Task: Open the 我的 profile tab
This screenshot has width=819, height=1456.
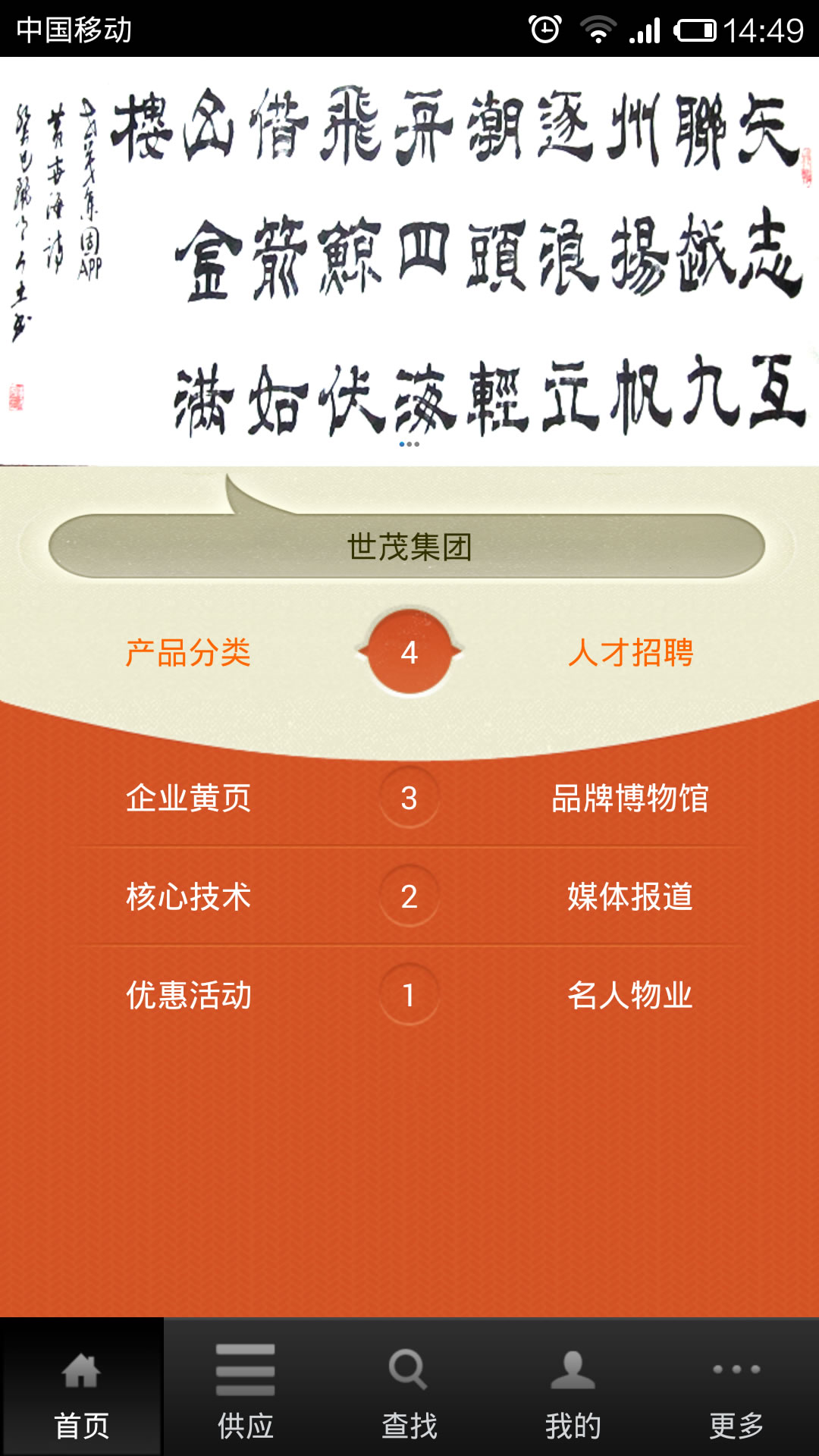Action: click(573, 1388)
